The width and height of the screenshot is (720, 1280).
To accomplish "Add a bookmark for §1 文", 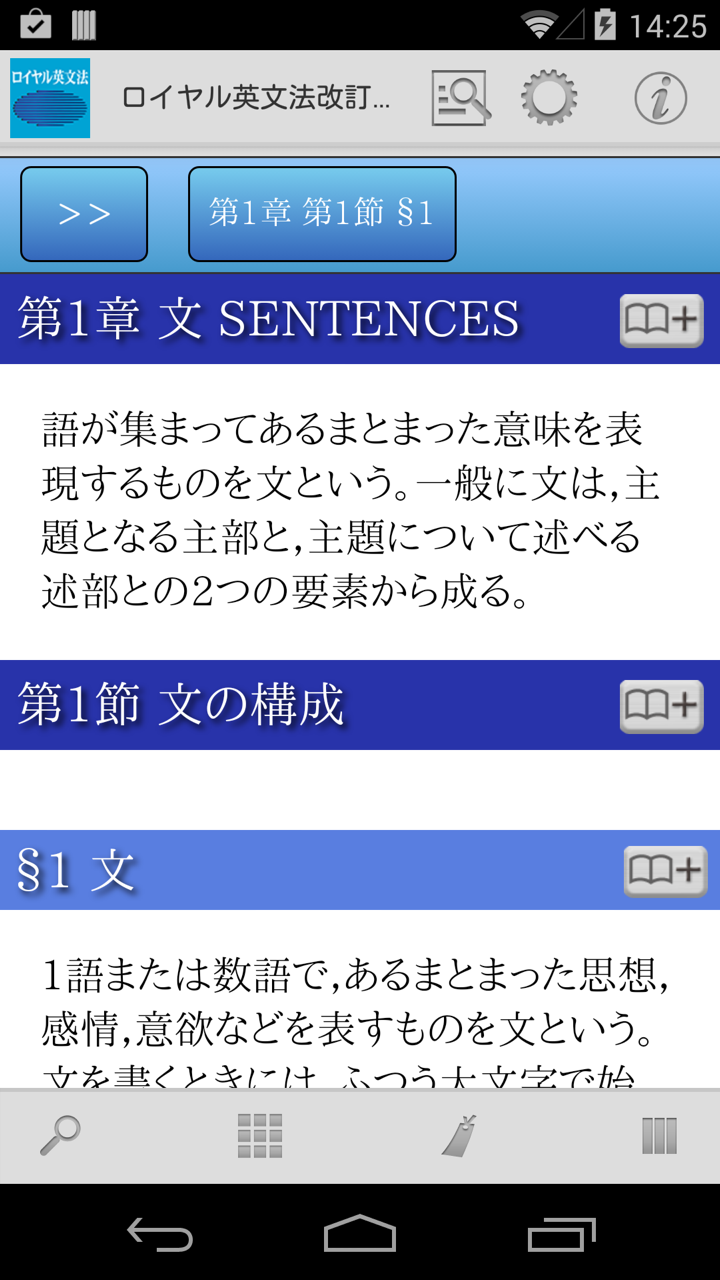I will (664, 871).
